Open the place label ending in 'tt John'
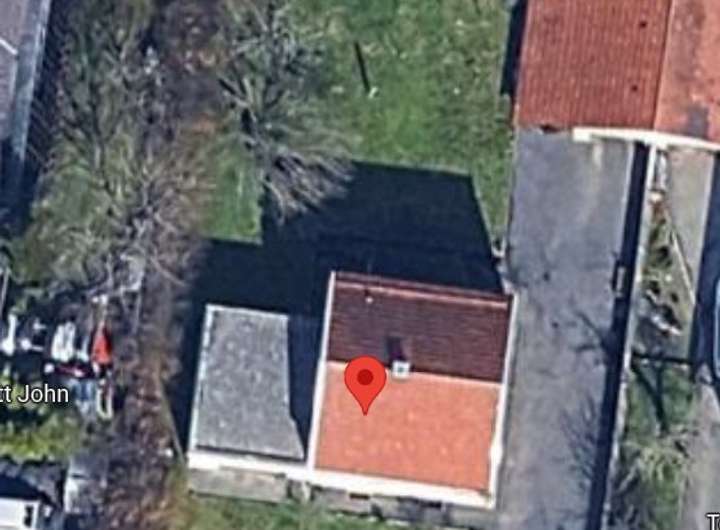Viewport: 720px width, 530px height. pos(34,393)
